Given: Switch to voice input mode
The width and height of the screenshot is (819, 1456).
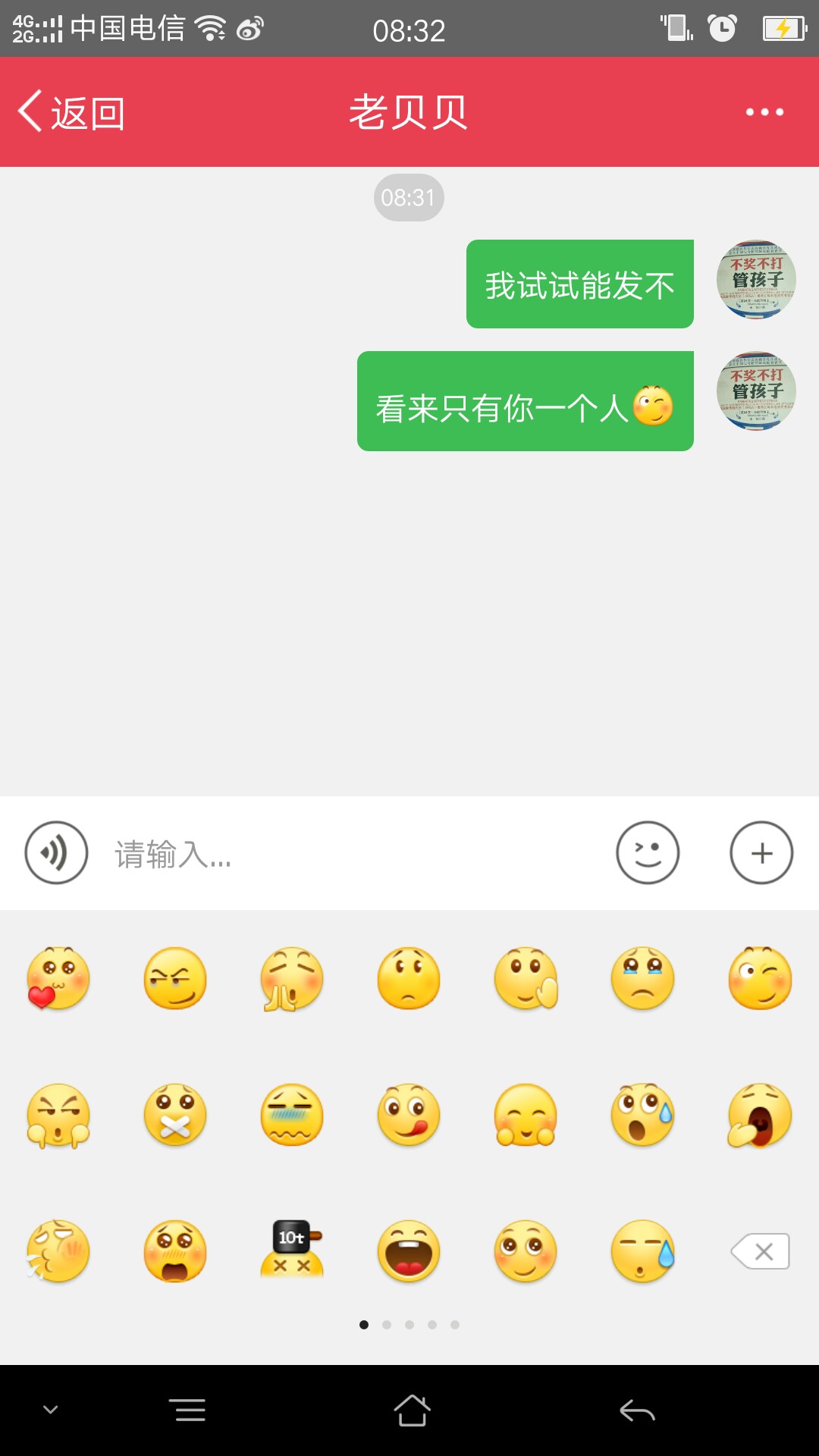Looking at the screenshot, I should 56,853.
